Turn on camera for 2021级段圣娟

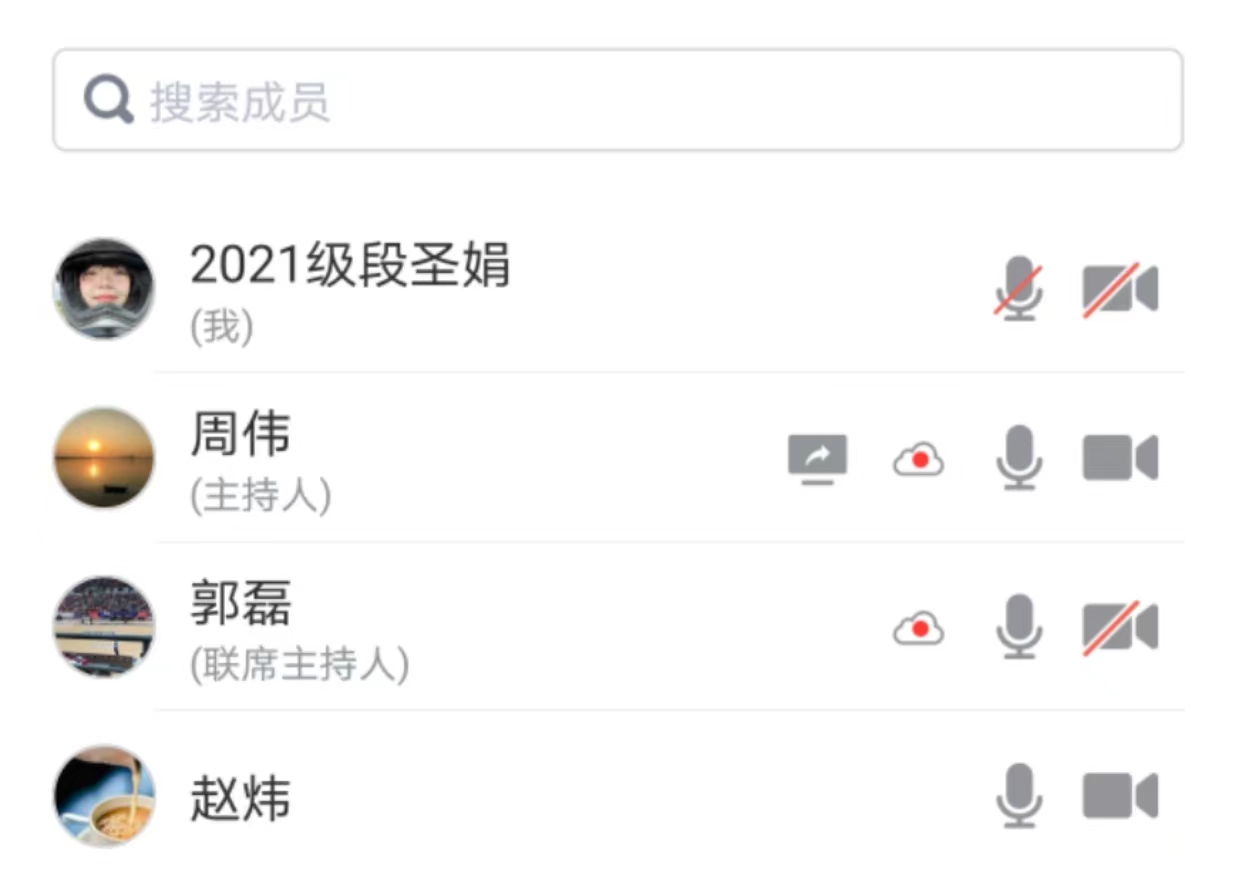[x=1120, y=289]
